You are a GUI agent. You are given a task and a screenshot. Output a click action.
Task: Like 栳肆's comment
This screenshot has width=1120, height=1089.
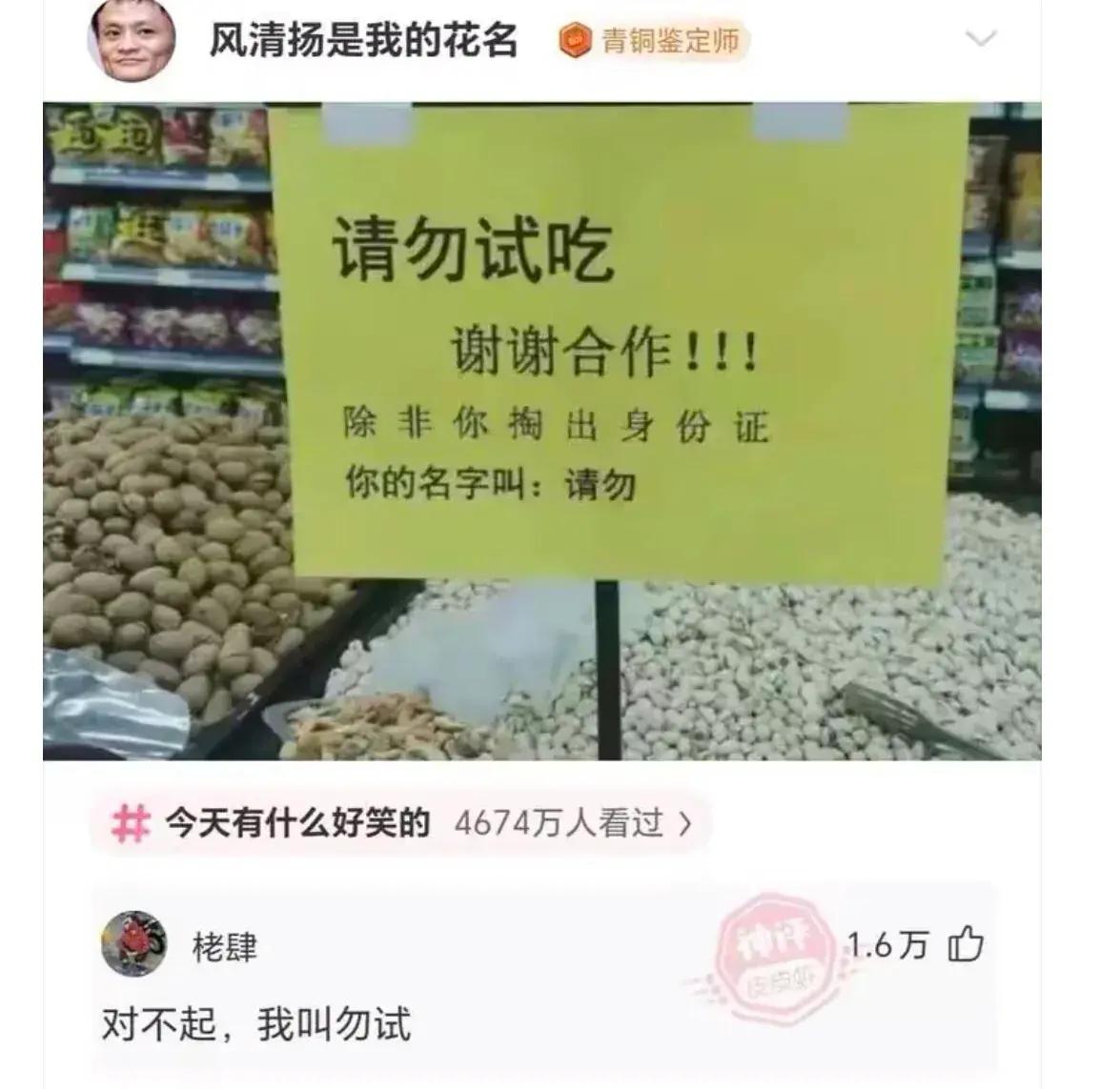[x=966, y=944]
